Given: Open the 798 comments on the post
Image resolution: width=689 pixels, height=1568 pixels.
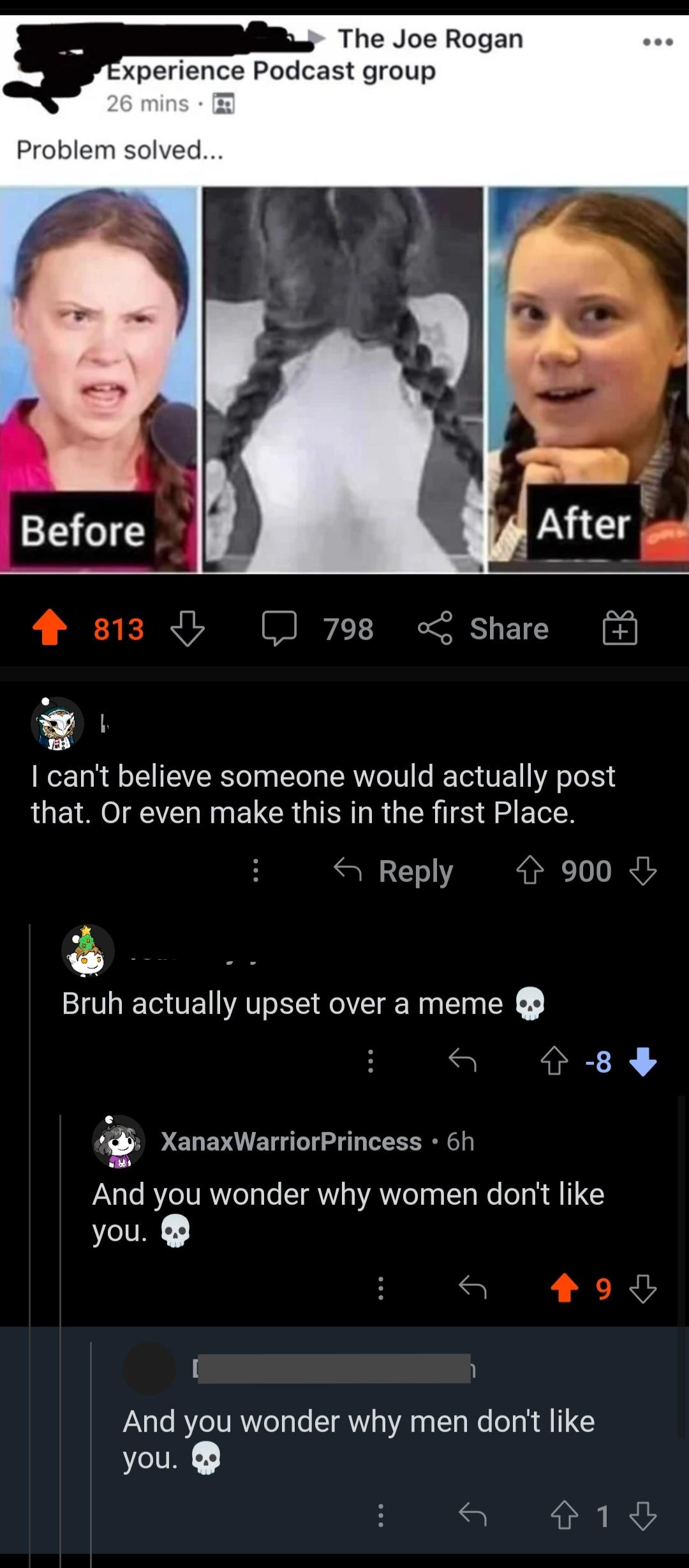Looking at the screenshot, I should (318, 629).
